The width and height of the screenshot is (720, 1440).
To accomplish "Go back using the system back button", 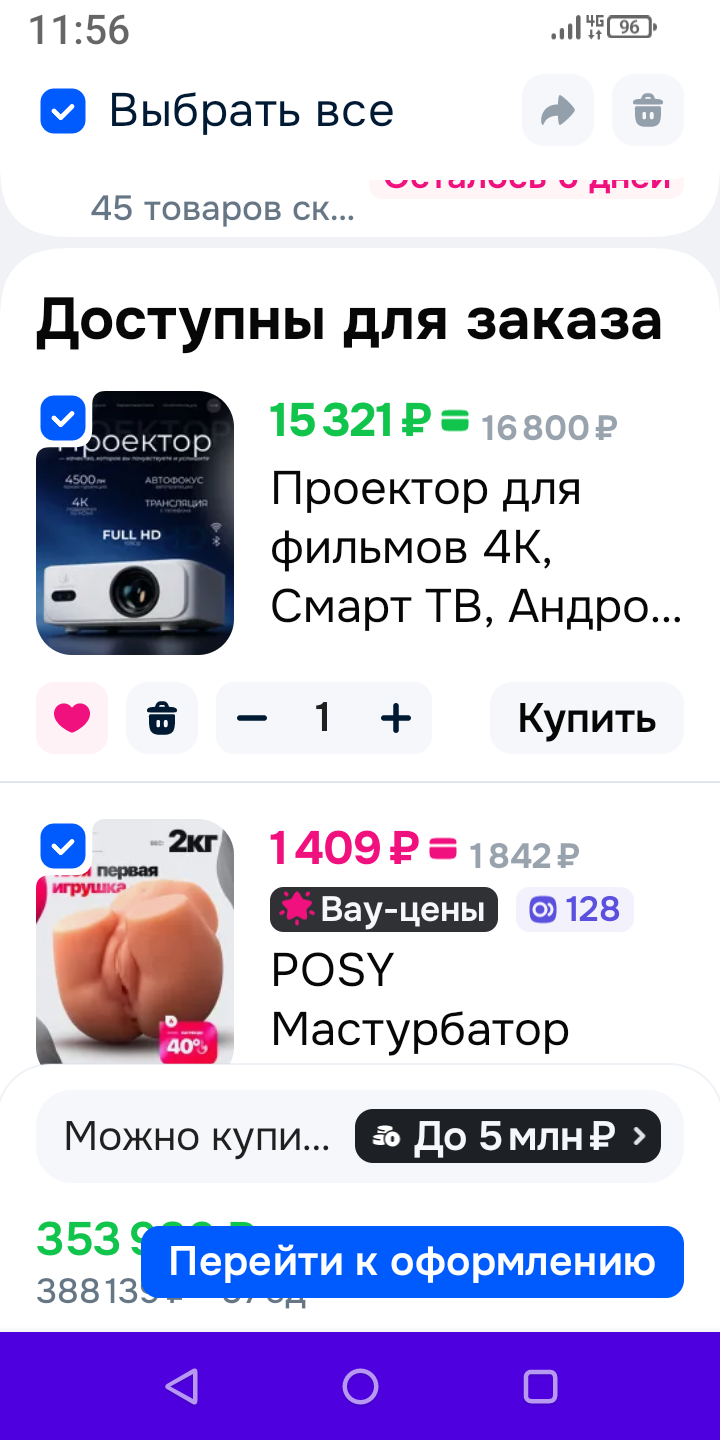I will (x=181, y=1386).
